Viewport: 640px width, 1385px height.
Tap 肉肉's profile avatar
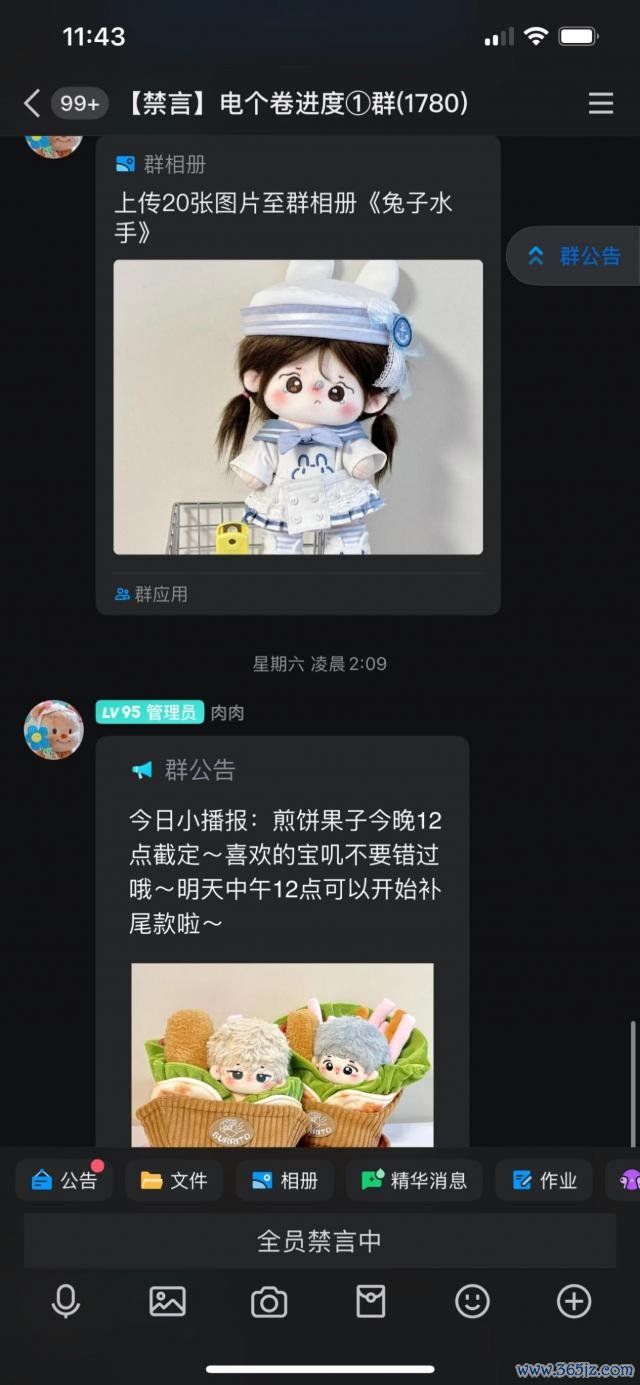[x=53, y=729]
